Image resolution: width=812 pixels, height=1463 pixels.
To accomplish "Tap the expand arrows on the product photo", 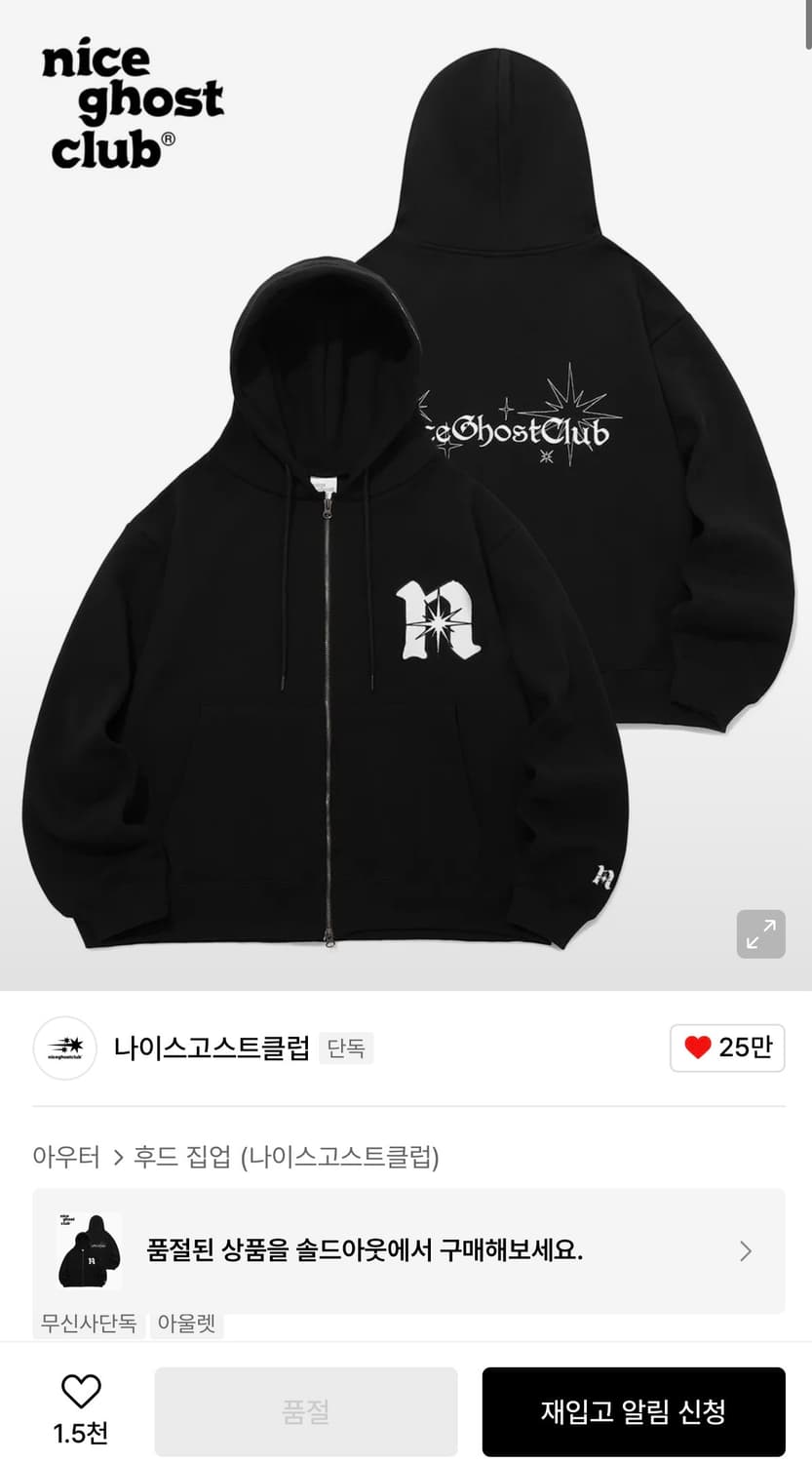I will [760, 933].
